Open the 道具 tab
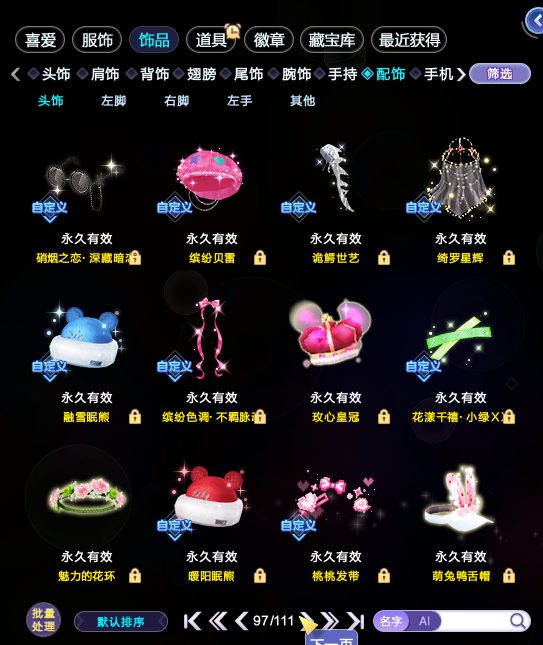This screenshot has width=543, height=645. tap(211, 40)
